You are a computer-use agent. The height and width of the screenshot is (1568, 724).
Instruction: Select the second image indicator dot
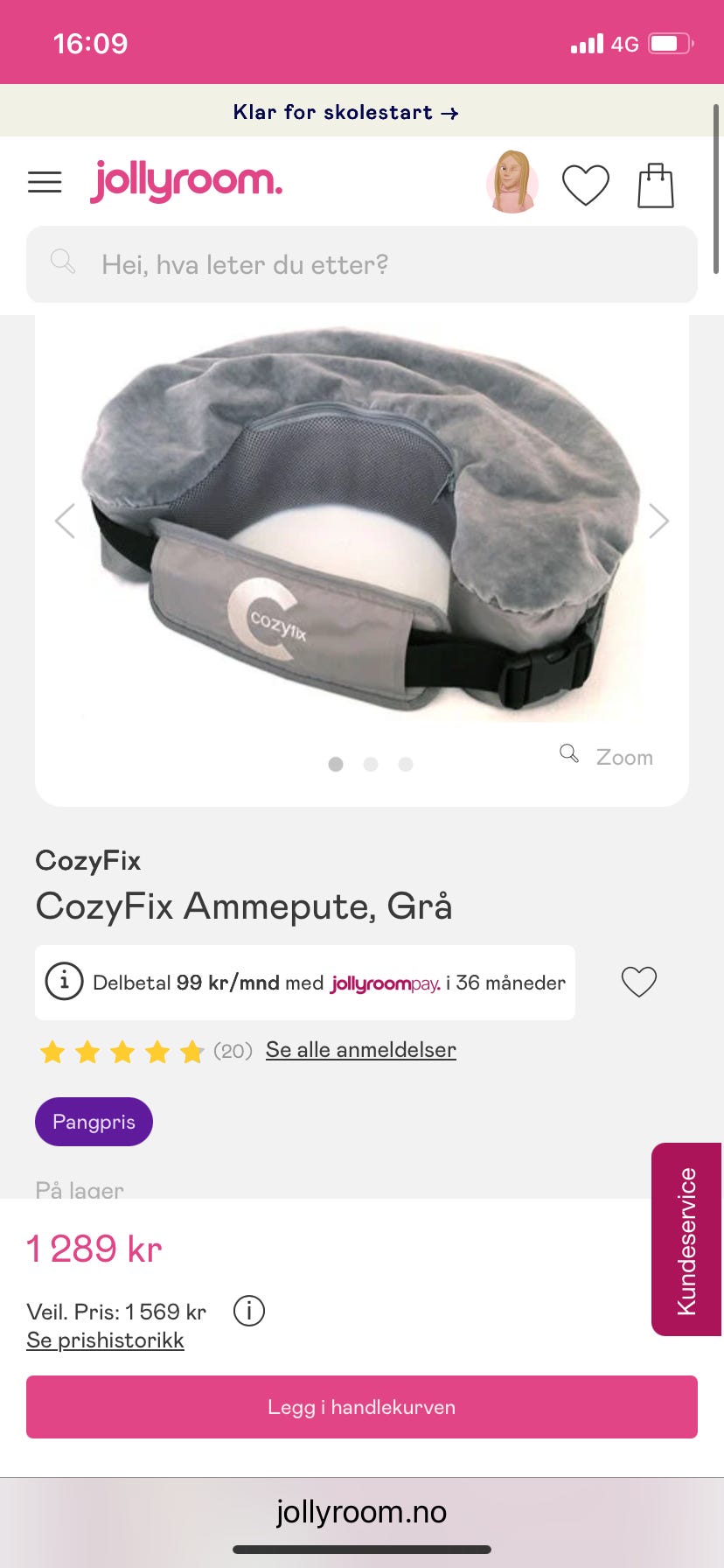point(370,764)
